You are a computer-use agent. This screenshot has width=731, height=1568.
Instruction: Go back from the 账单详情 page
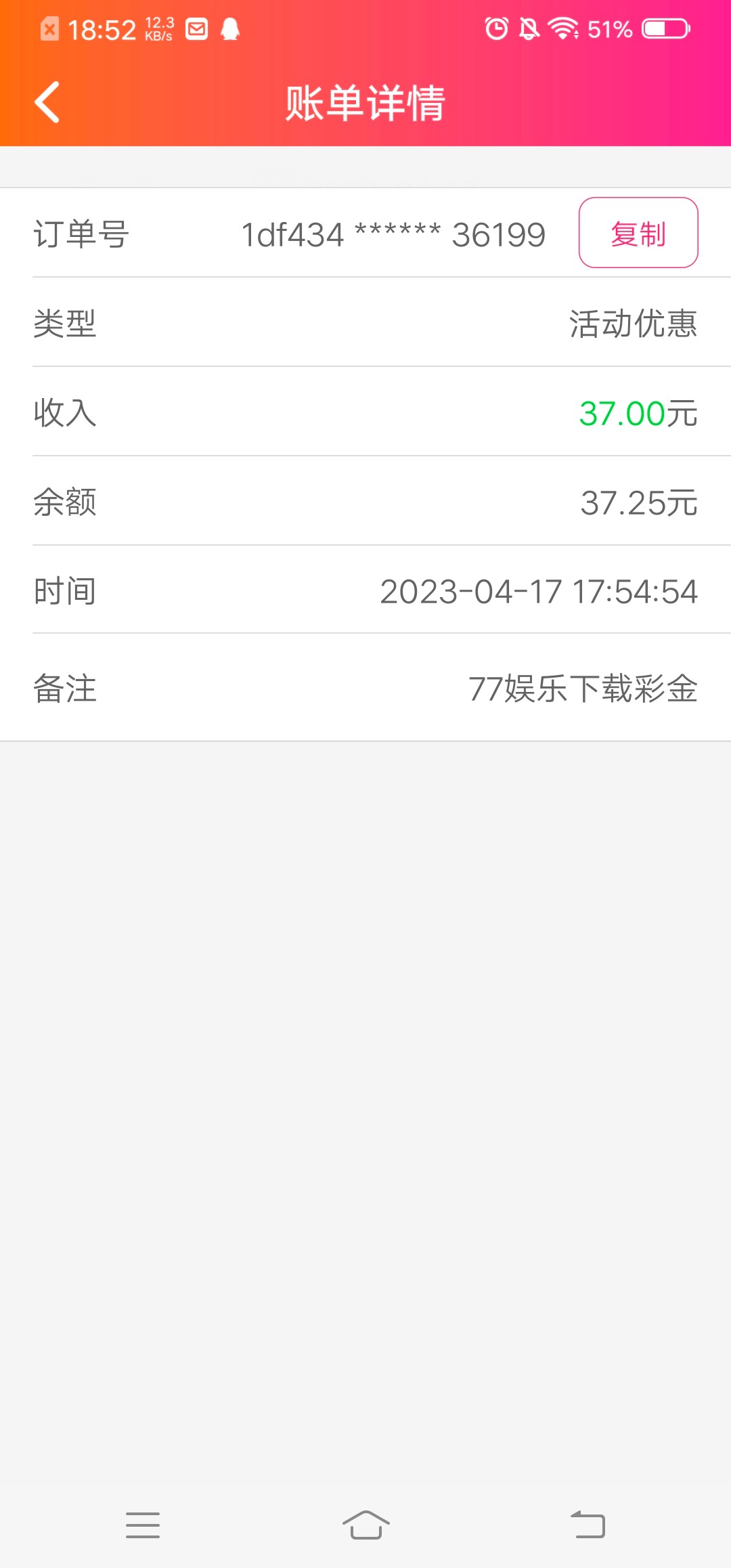tap(47, 102)
